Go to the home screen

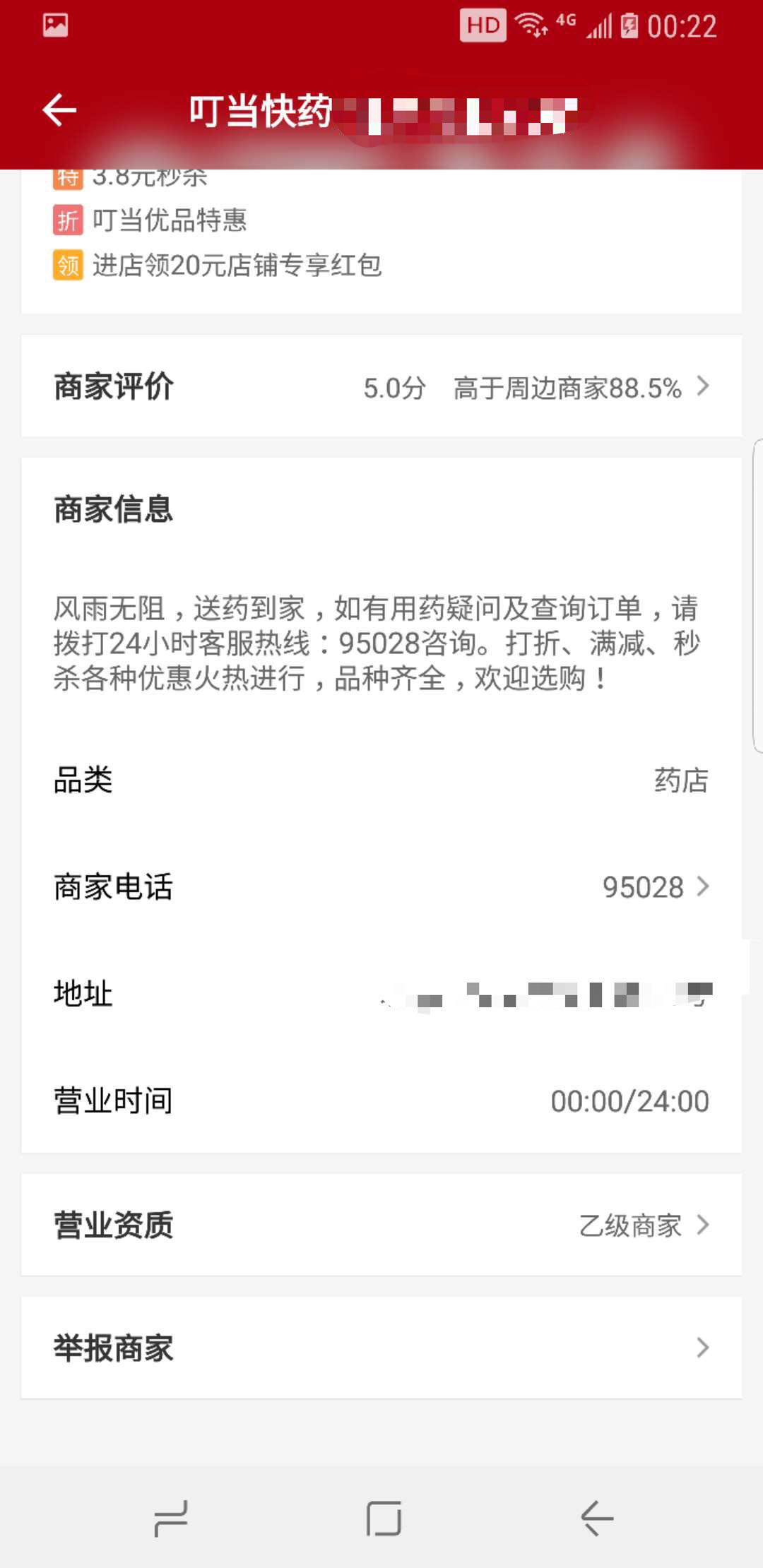[384, 1519]
